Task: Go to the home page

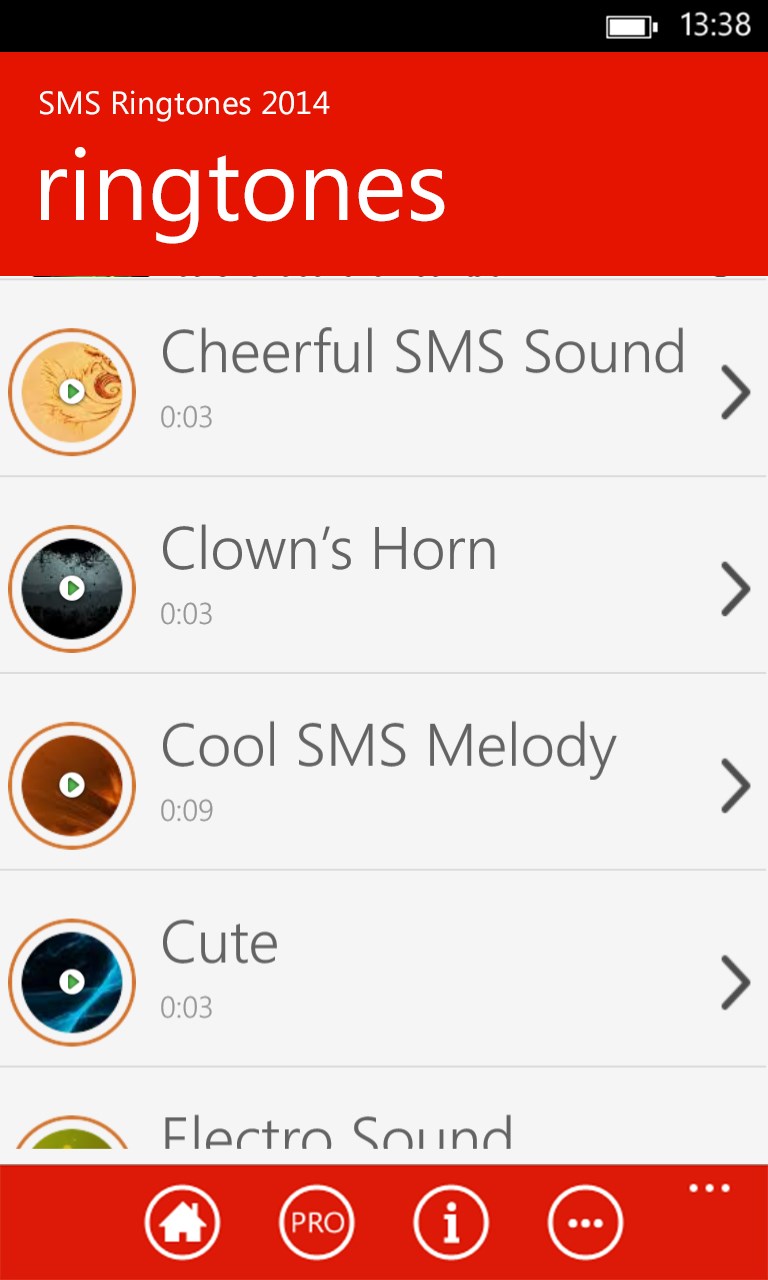Action: click(182, 1222)
